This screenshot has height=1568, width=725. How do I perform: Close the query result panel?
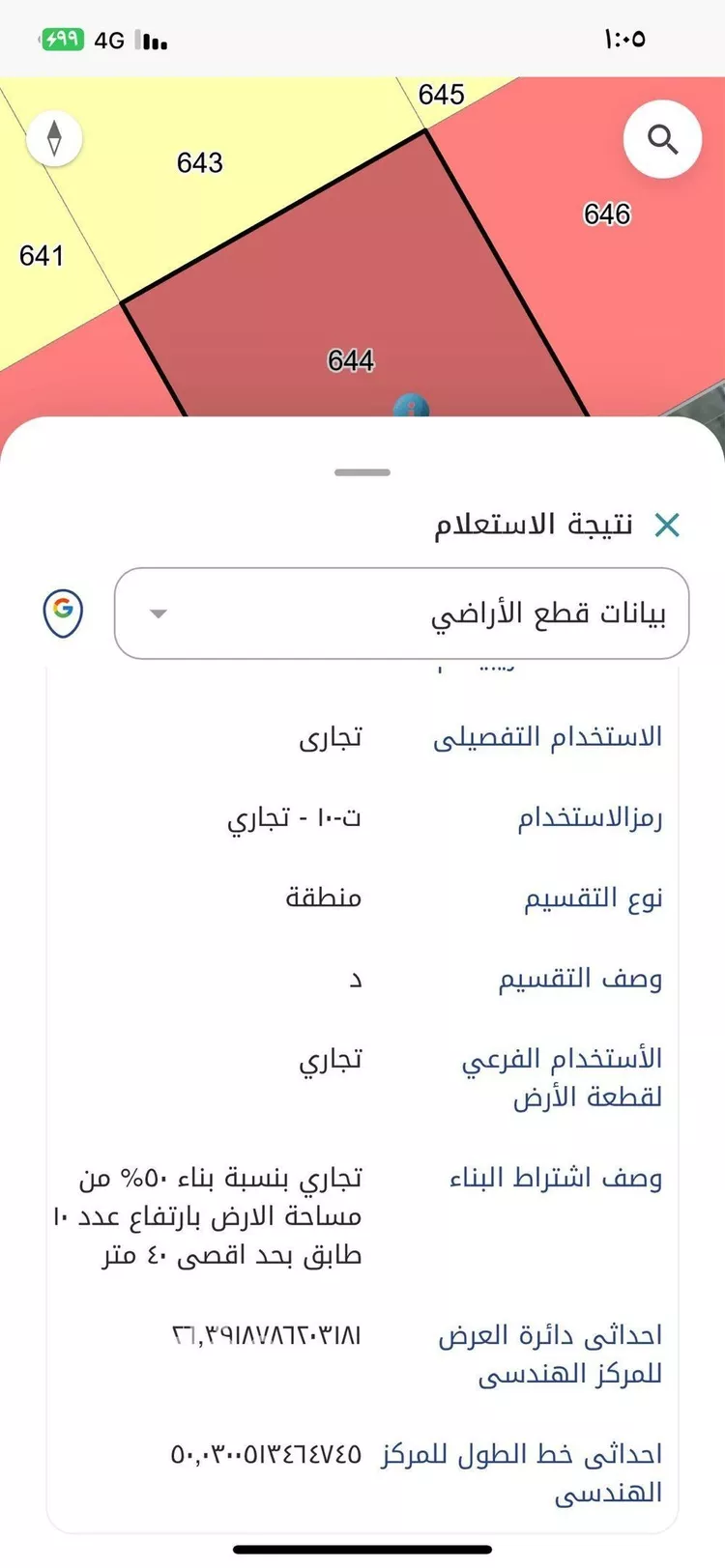(667, 525)
